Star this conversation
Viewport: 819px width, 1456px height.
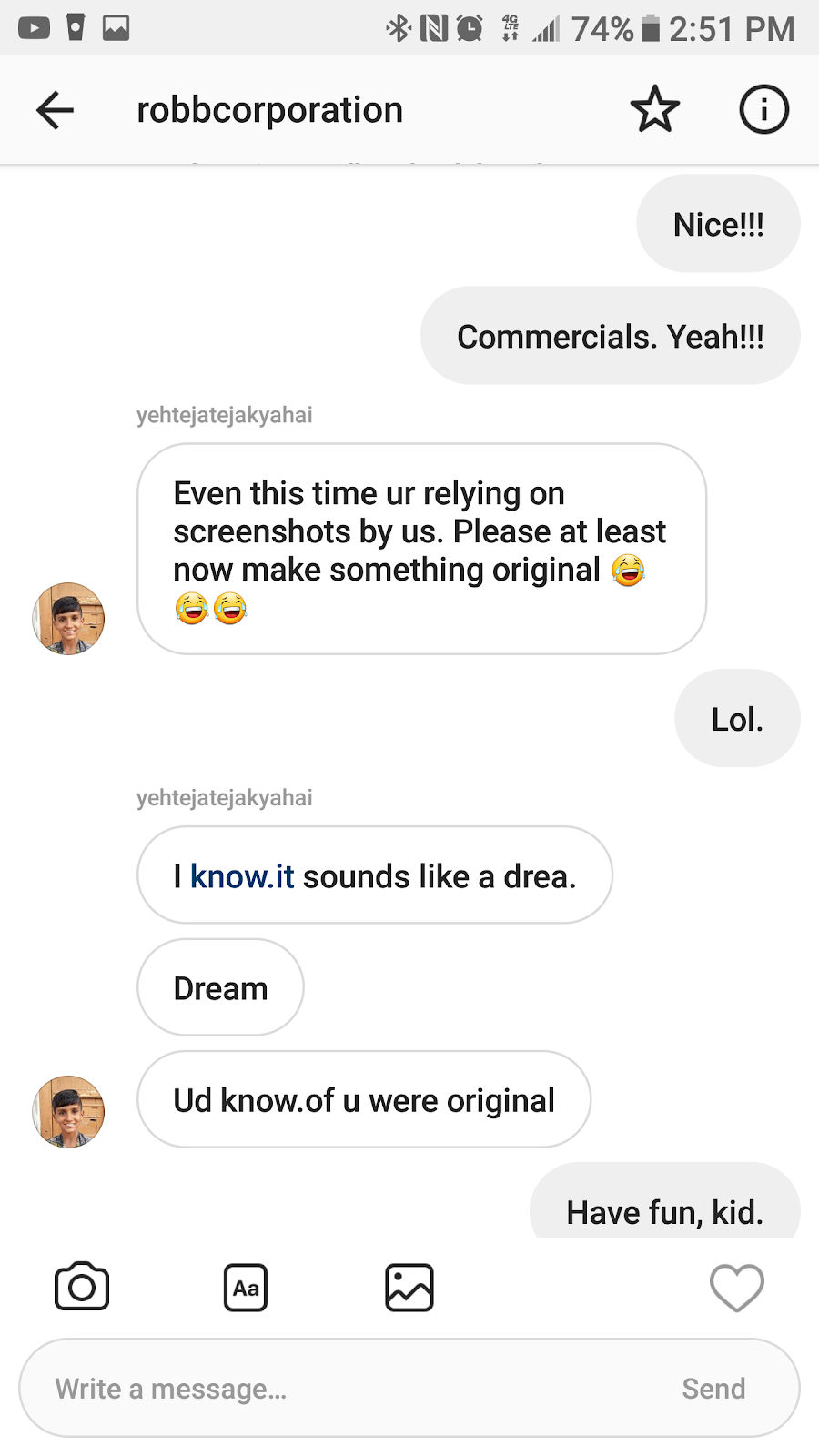pyautogui.click(x=654, y=110)
